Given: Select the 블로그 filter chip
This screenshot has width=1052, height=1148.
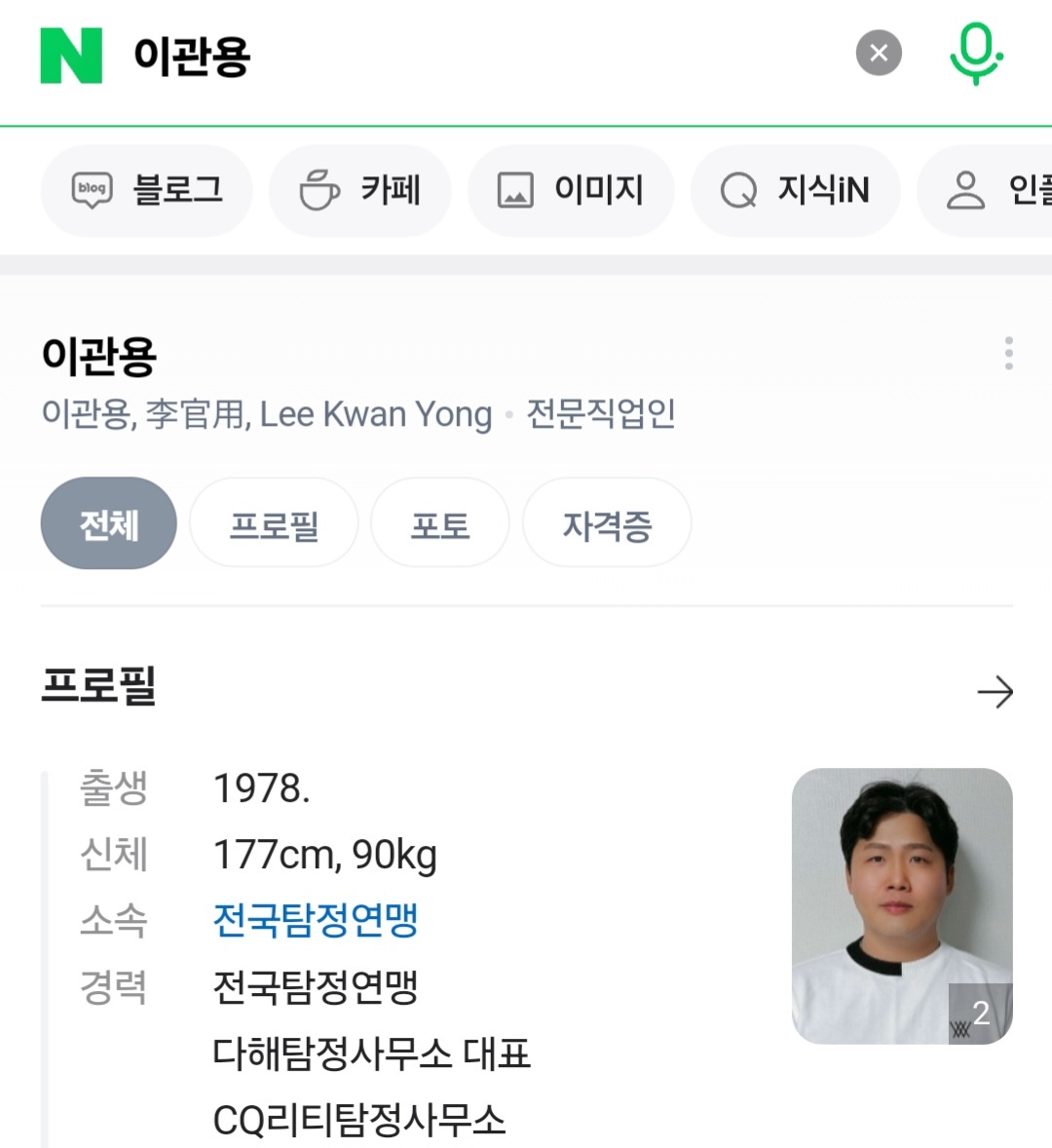Looking at the screenshot, I should click(146, 190).
